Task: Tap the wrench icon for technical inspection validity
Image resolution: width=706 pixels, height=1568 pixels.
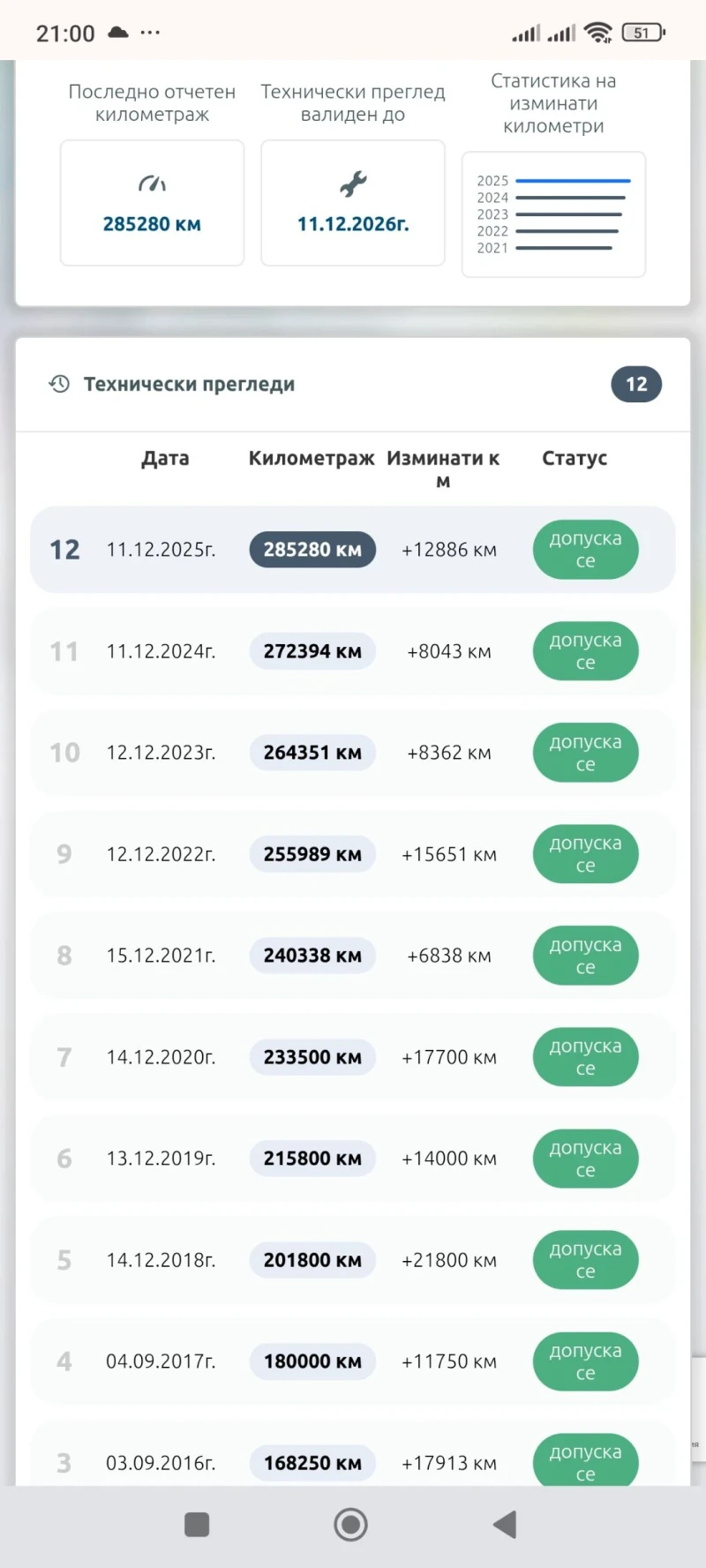Action: click(x=352, y=183)
